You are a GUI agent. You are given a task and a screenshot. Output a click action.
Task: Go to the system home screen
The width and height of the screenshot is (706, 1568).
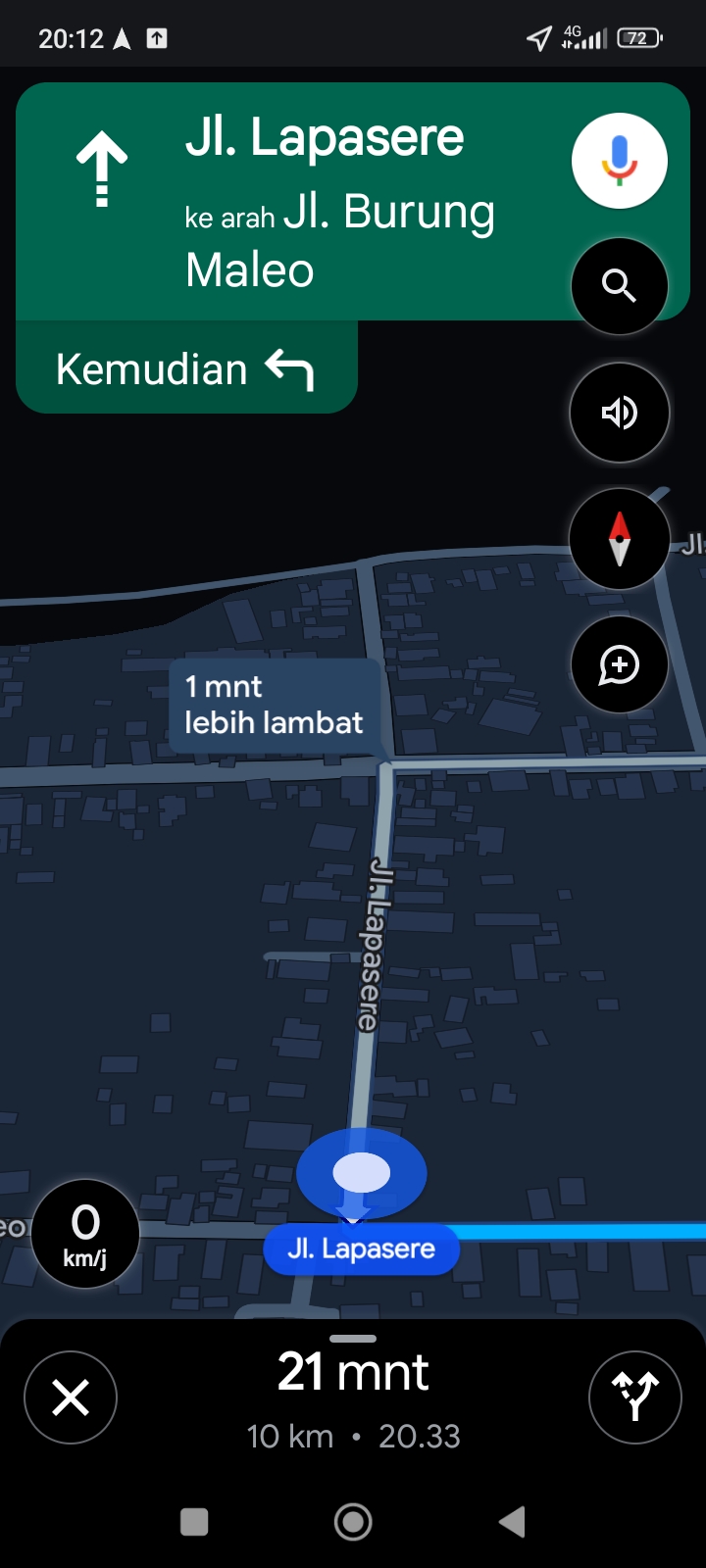tap(353, 1522)
